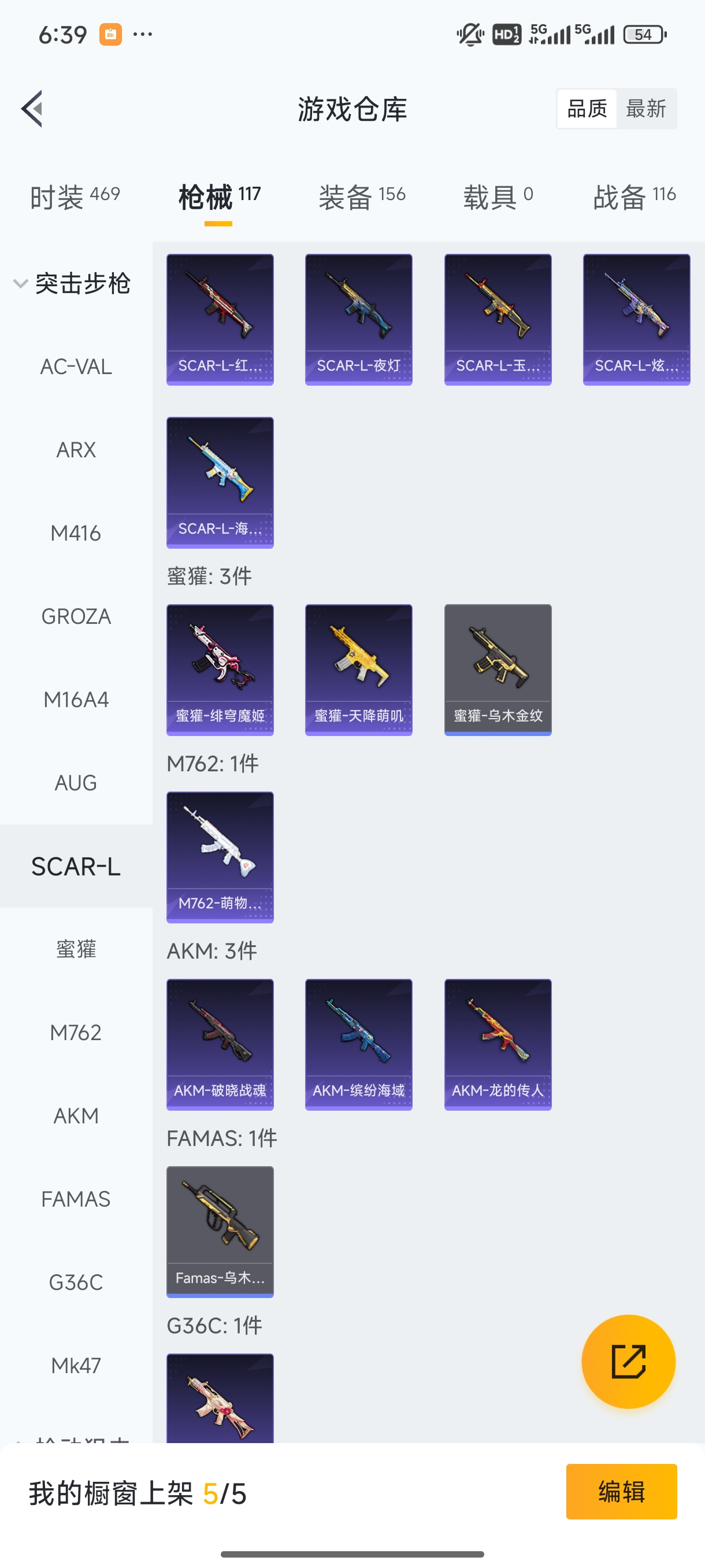Switch to the 装备 tab
The image size is (705, 1568).
coord(361,197)
